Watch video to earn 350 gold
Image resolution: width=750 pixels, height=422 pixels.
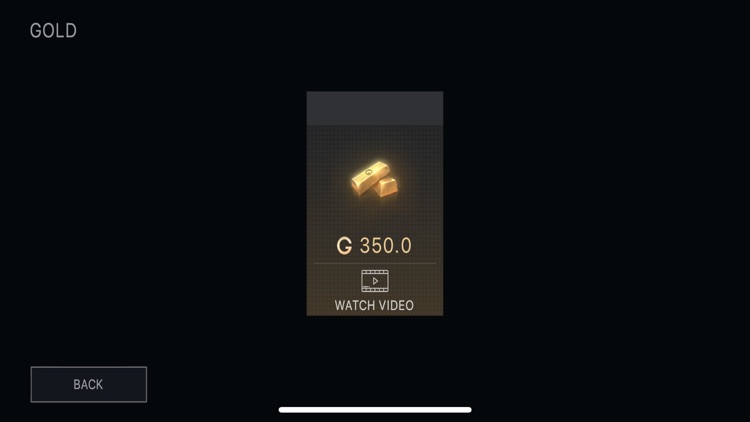point(374,290)
